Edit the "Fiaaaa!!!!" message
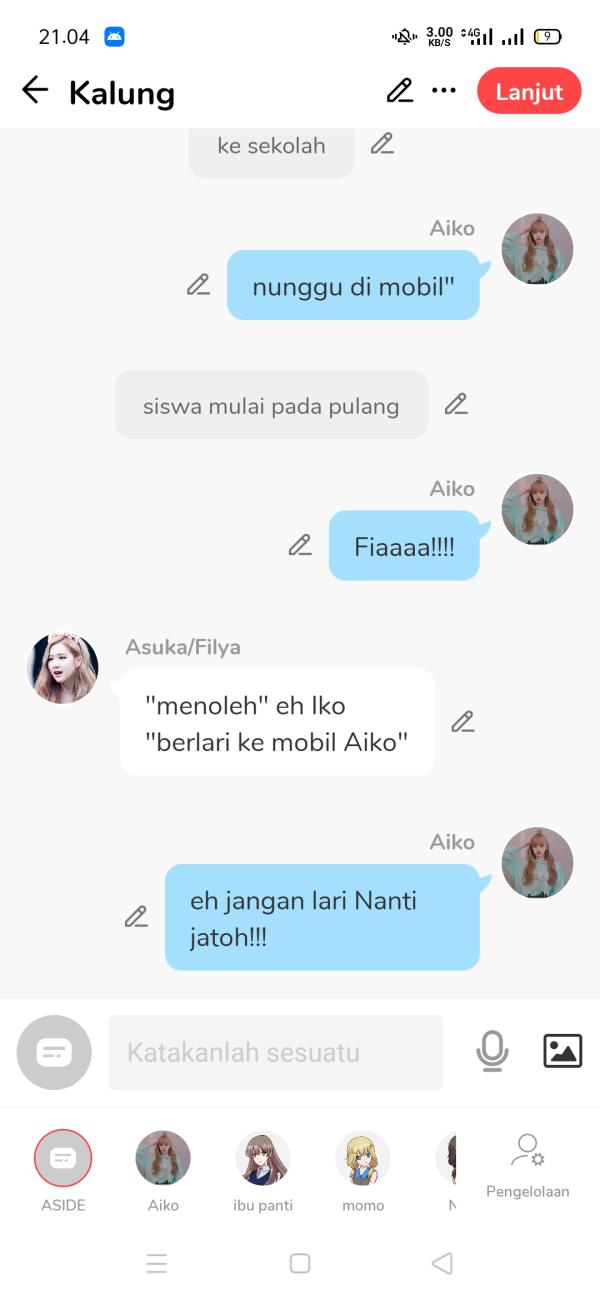The width and height of the screenshot is (600, 1300). tap(300, 545)
